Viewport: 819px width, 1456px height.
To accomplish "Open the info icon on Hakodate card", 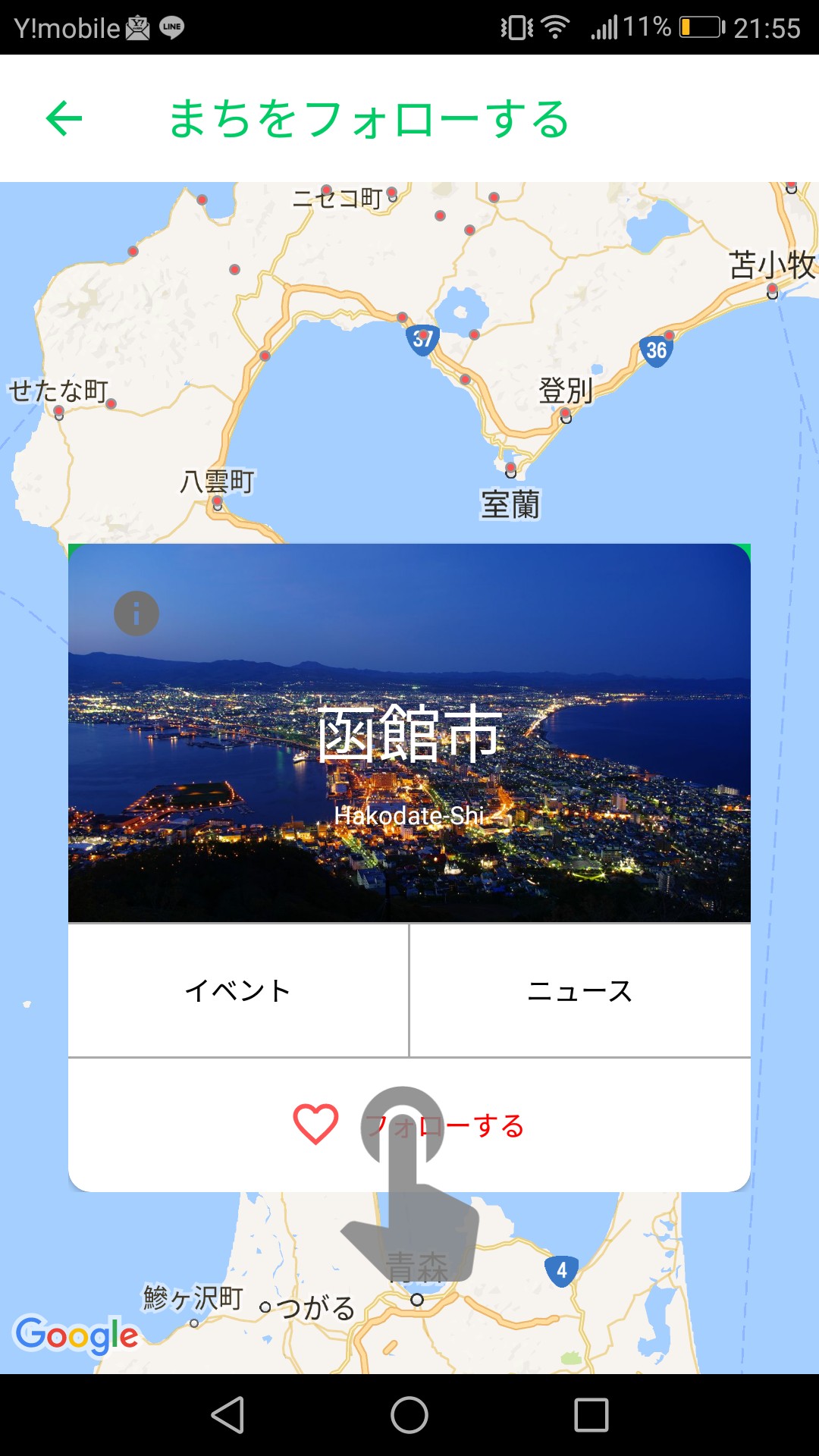I will [x=136, y=613].
